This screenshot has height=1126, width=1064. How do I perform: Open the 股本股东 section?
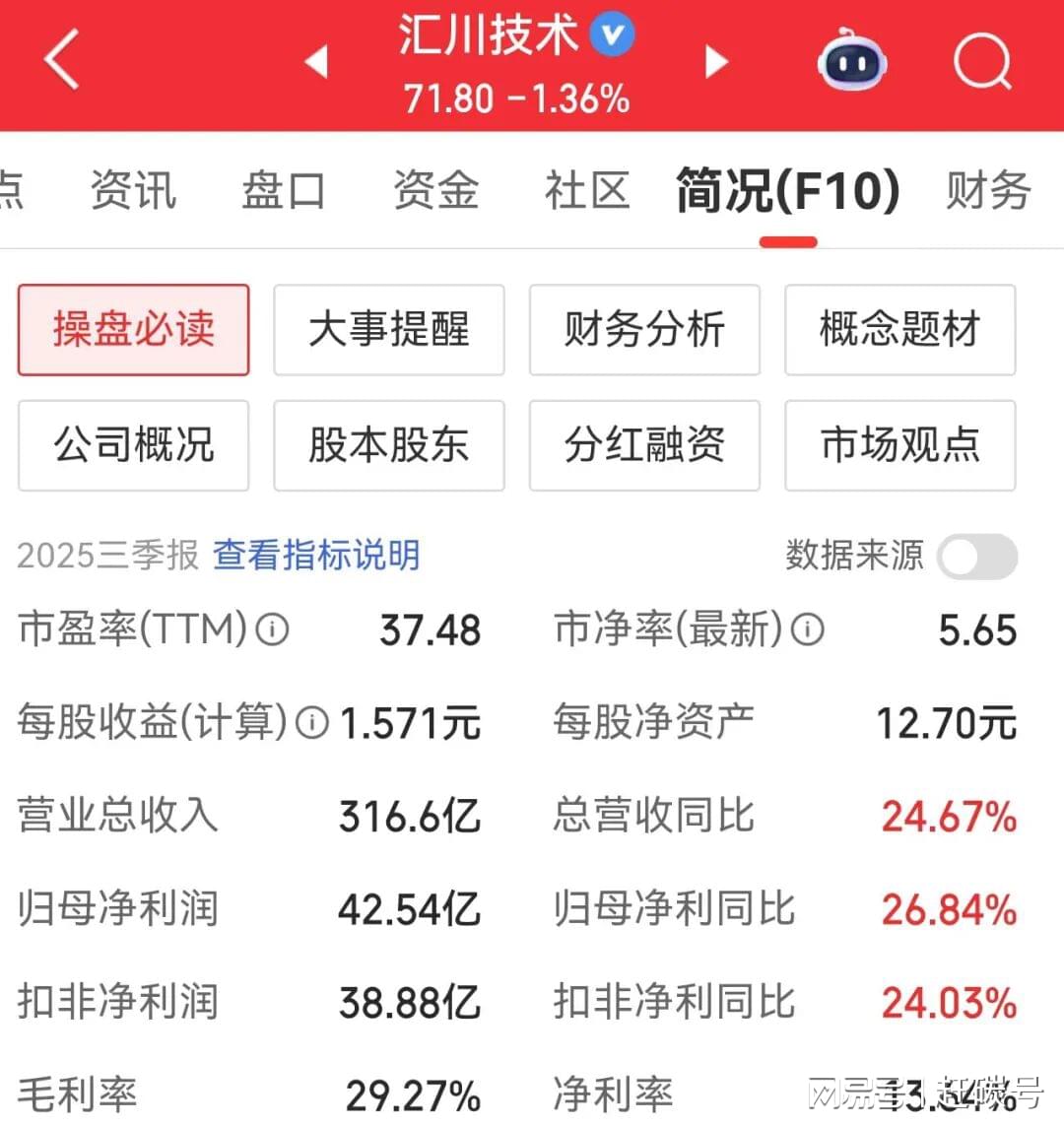(x=389, y=445)
